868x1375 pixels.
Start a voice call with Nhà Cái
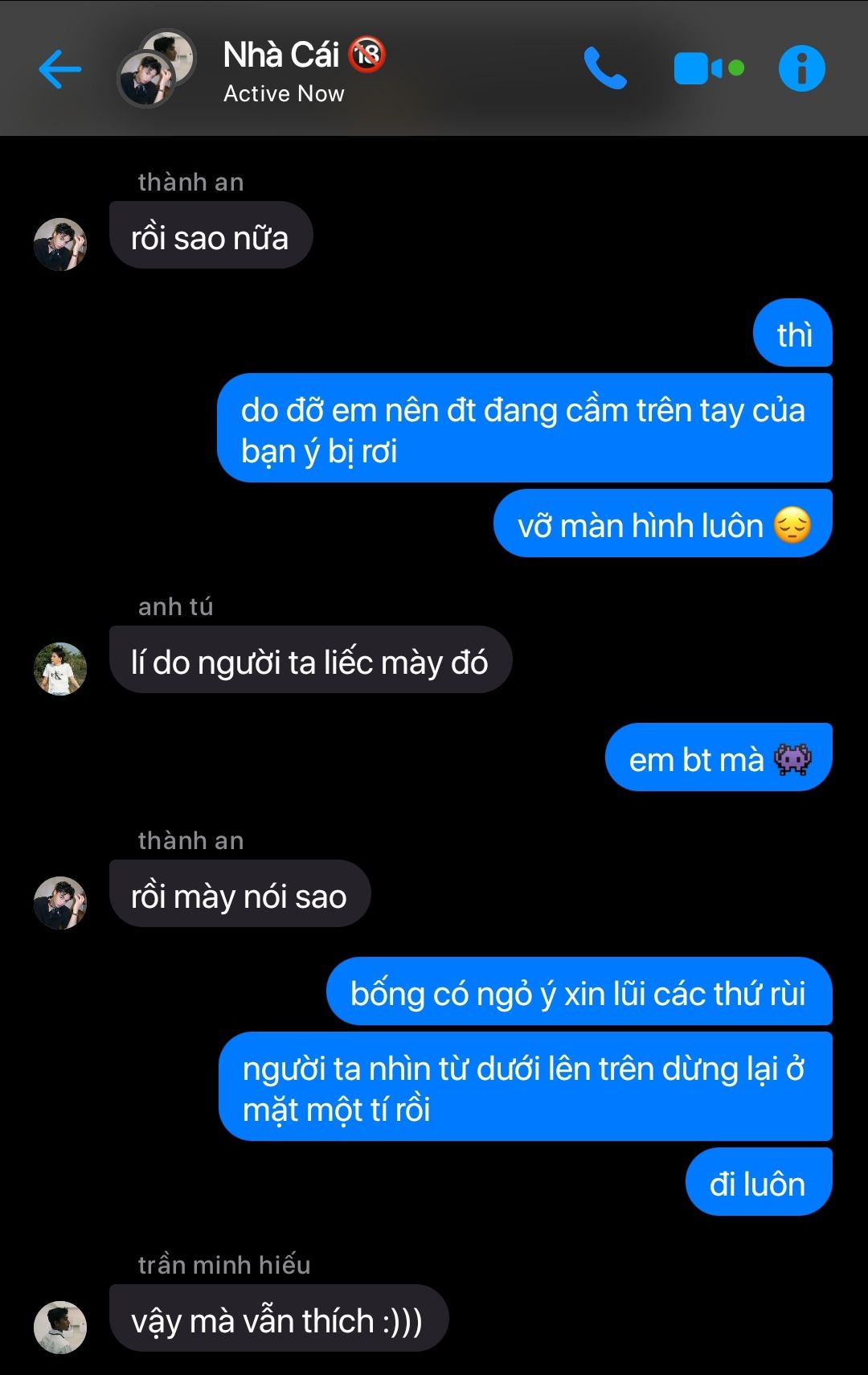[x=604, y=69]
